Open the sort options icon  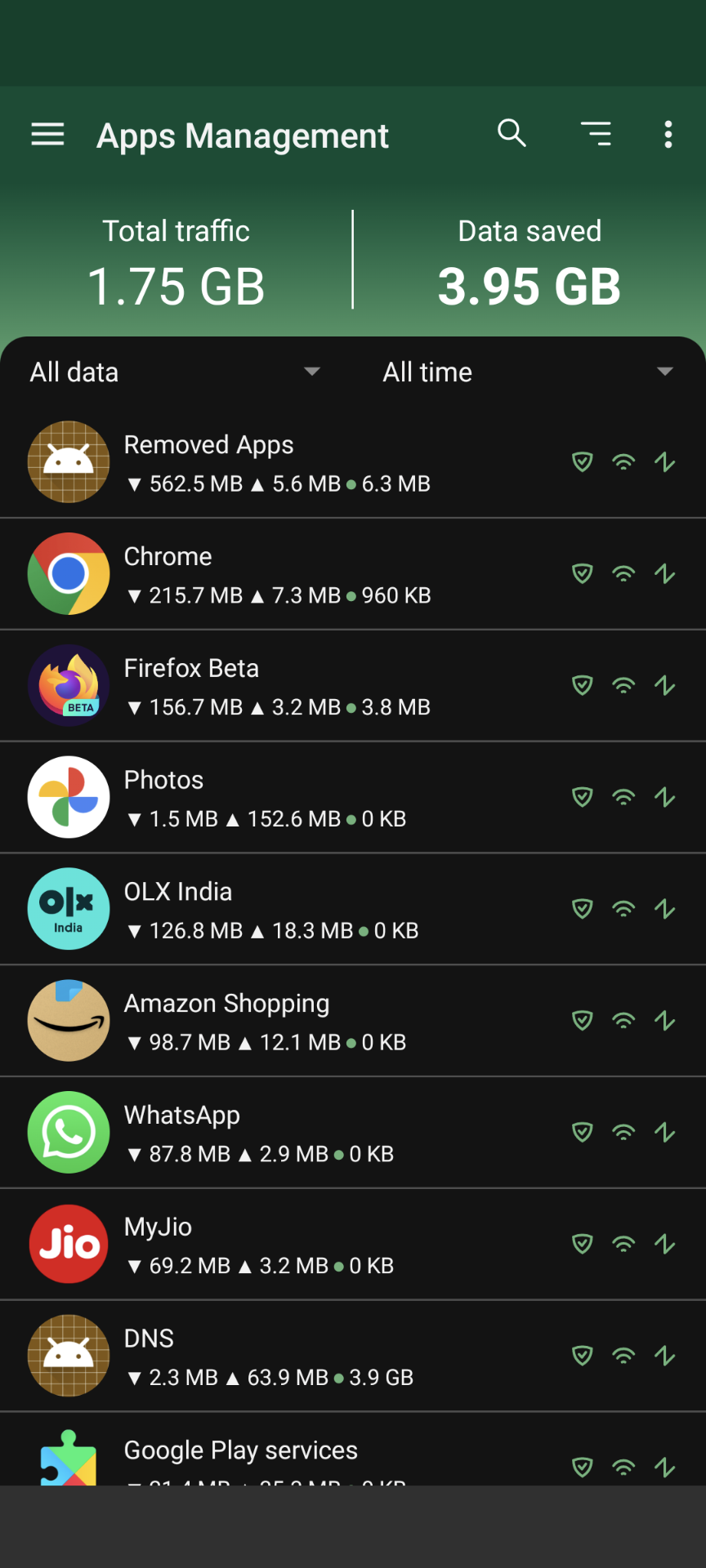coord(596,133)
